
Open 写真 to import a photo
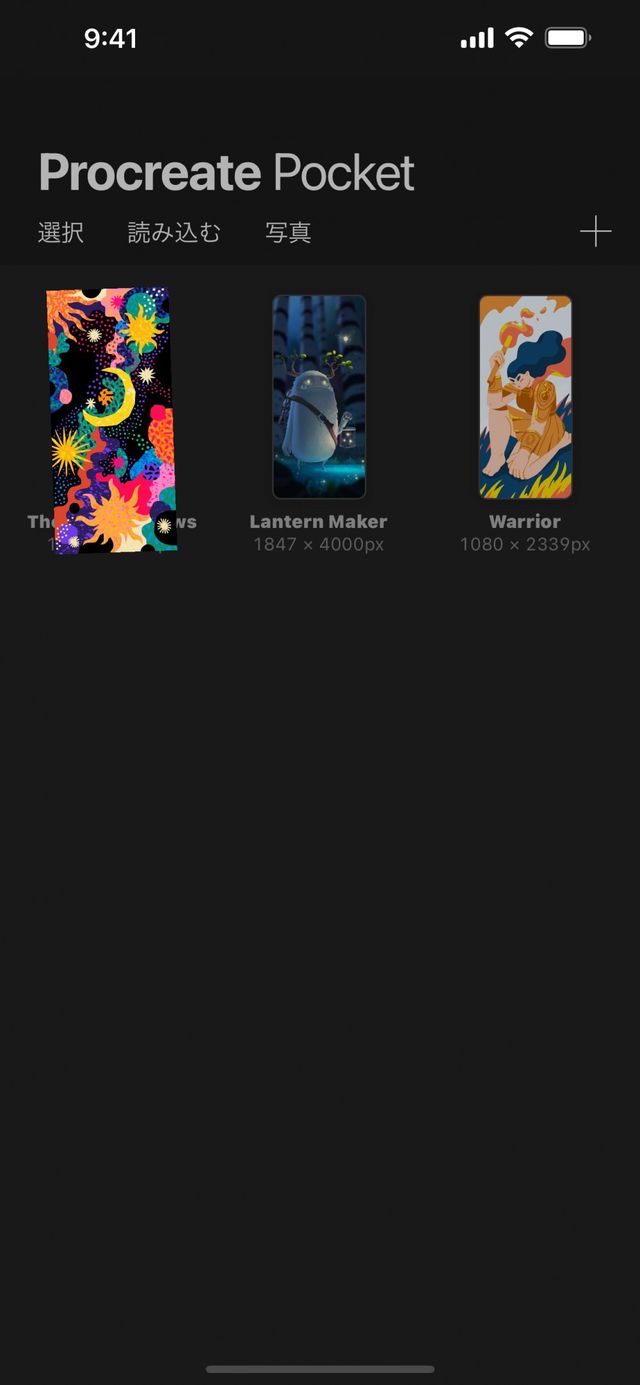[x=288, y=233]
